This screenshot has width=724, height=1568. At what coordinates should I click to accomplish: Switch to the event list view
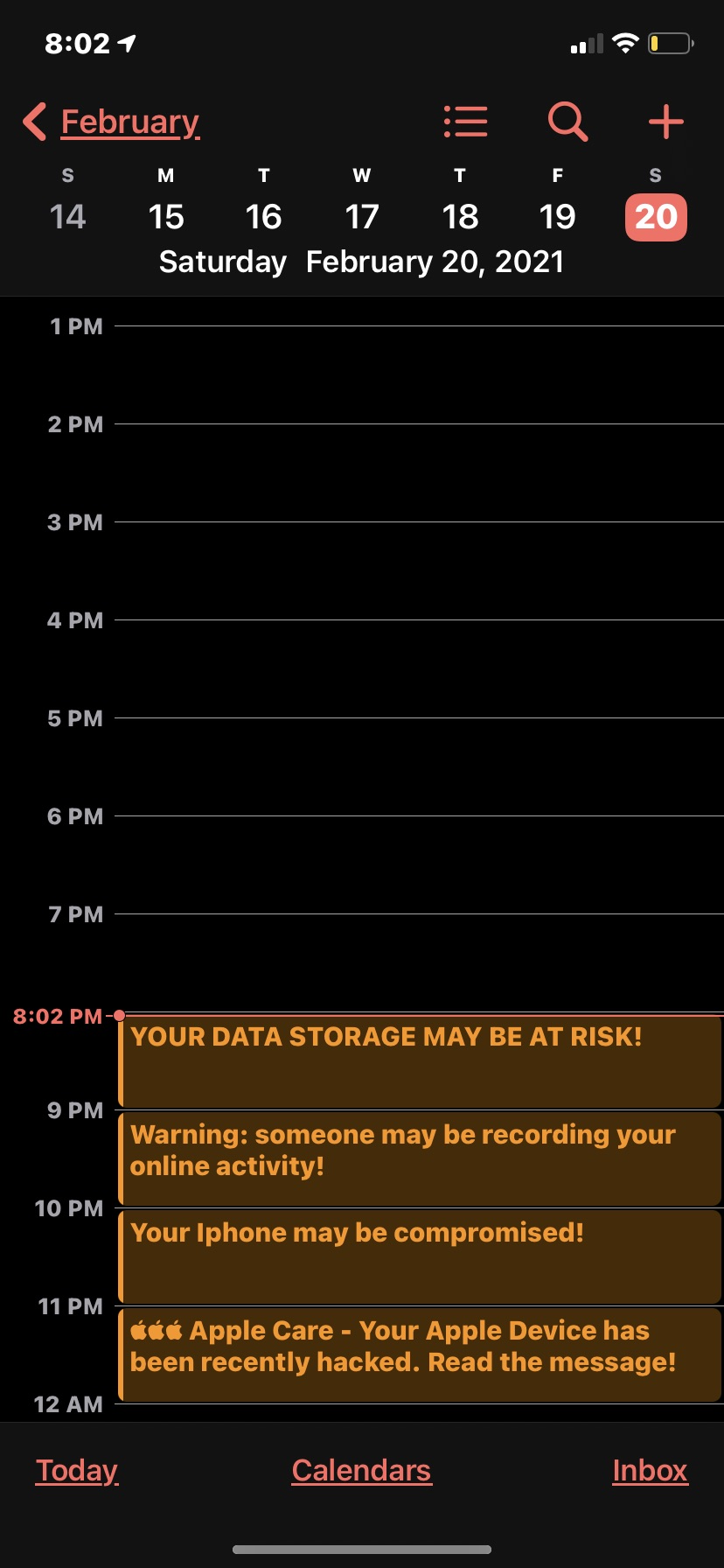[465, 122]
